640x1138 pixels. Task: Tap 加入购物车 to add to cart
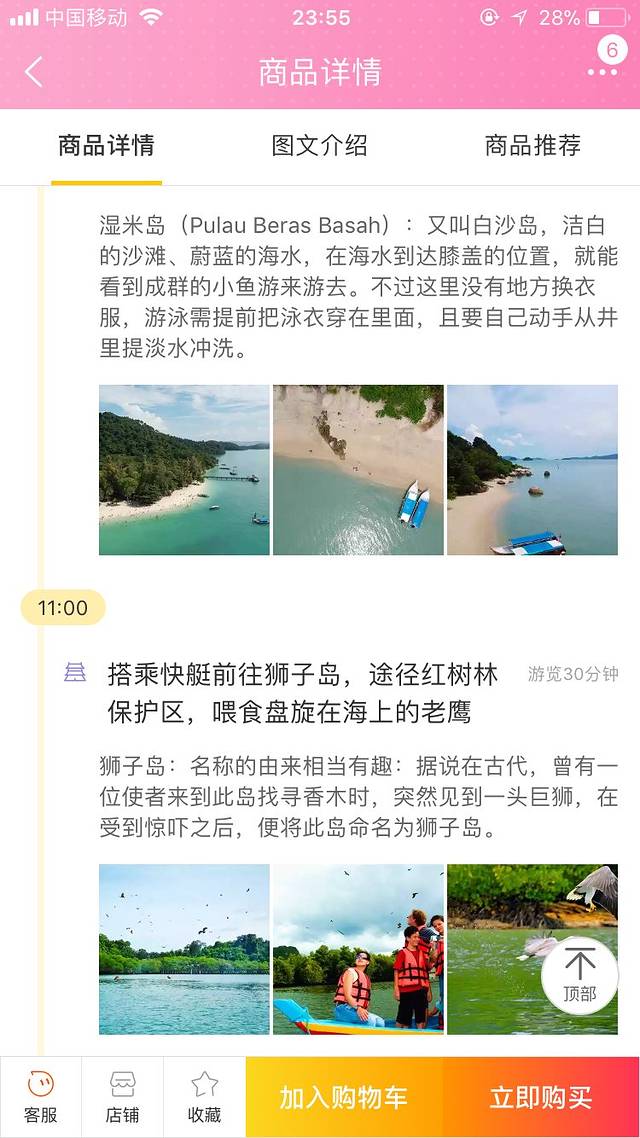pos(344,1097)
